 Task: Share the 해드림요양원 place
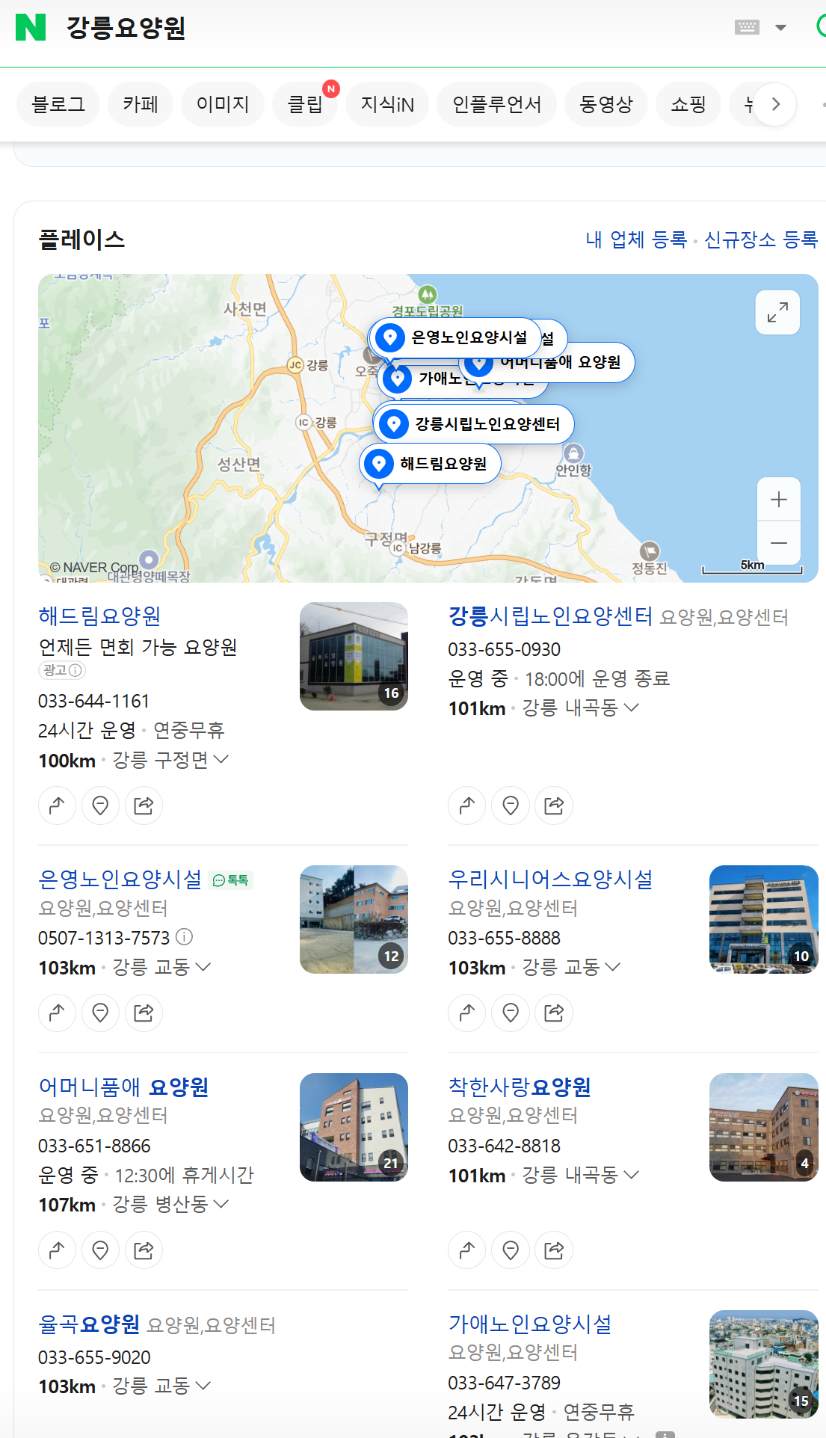[x=143, y=806]
